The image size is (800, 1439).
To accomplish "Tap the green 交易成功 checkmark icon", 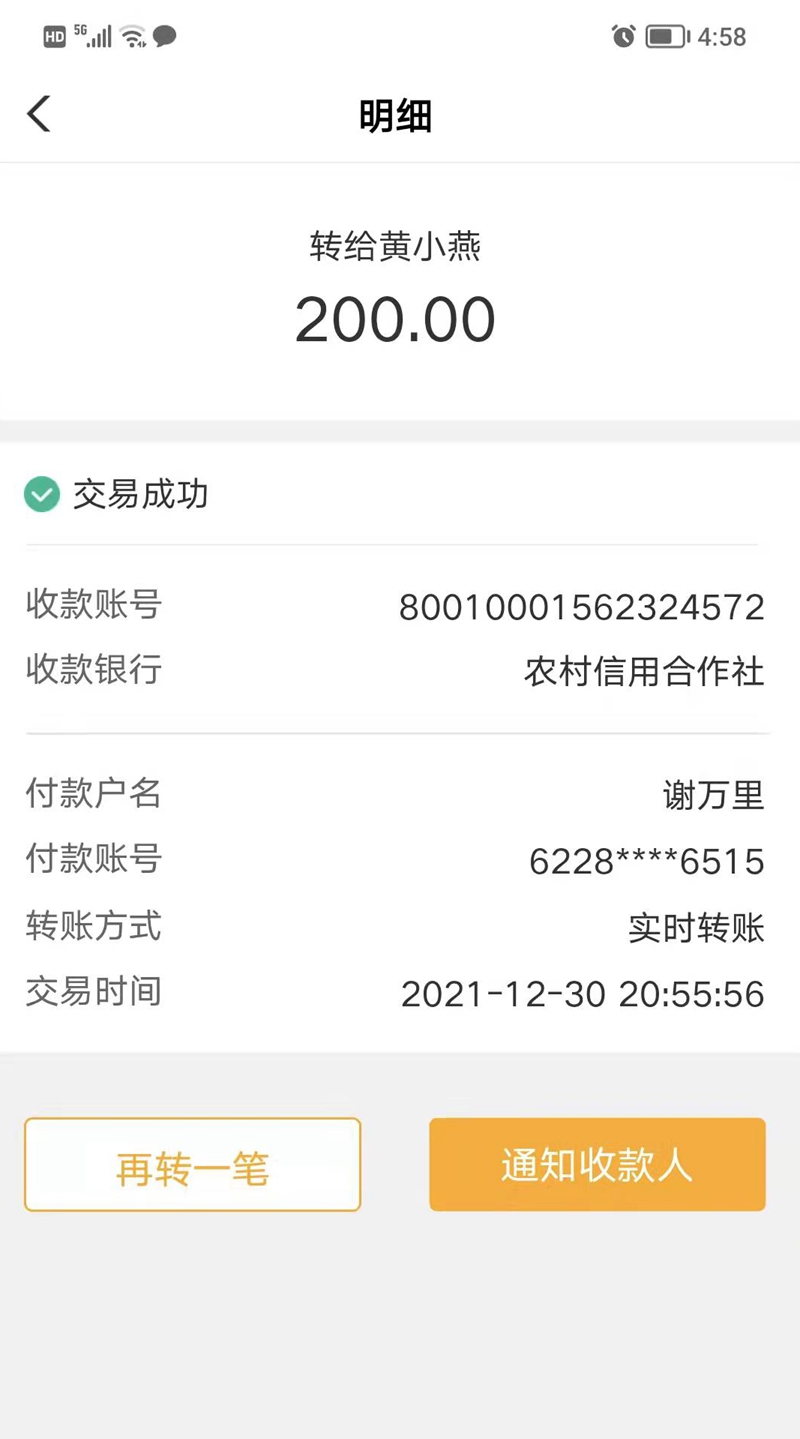I will [41, 494].
